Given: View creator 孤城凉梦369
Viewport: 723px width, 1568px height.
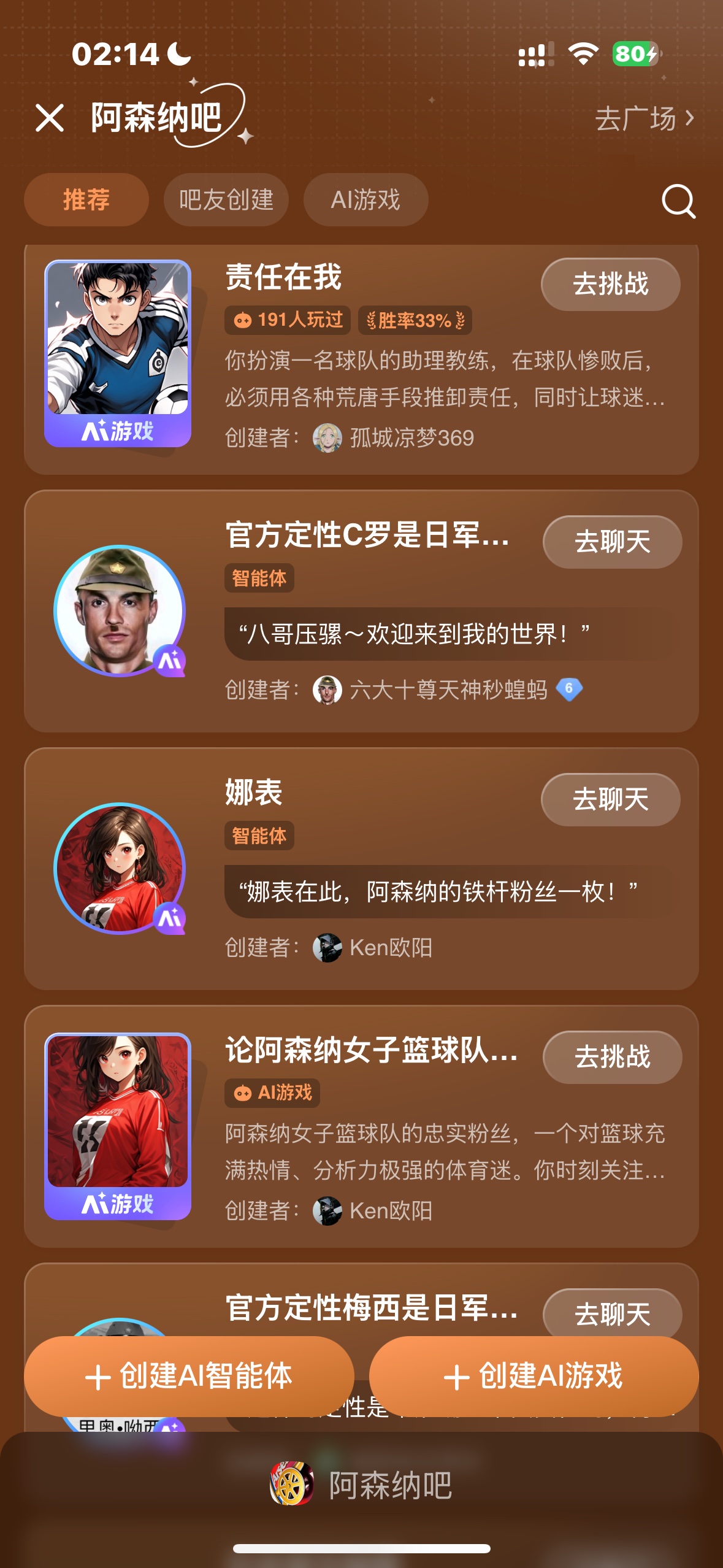Looking at the screenshot, I should 411,438.
